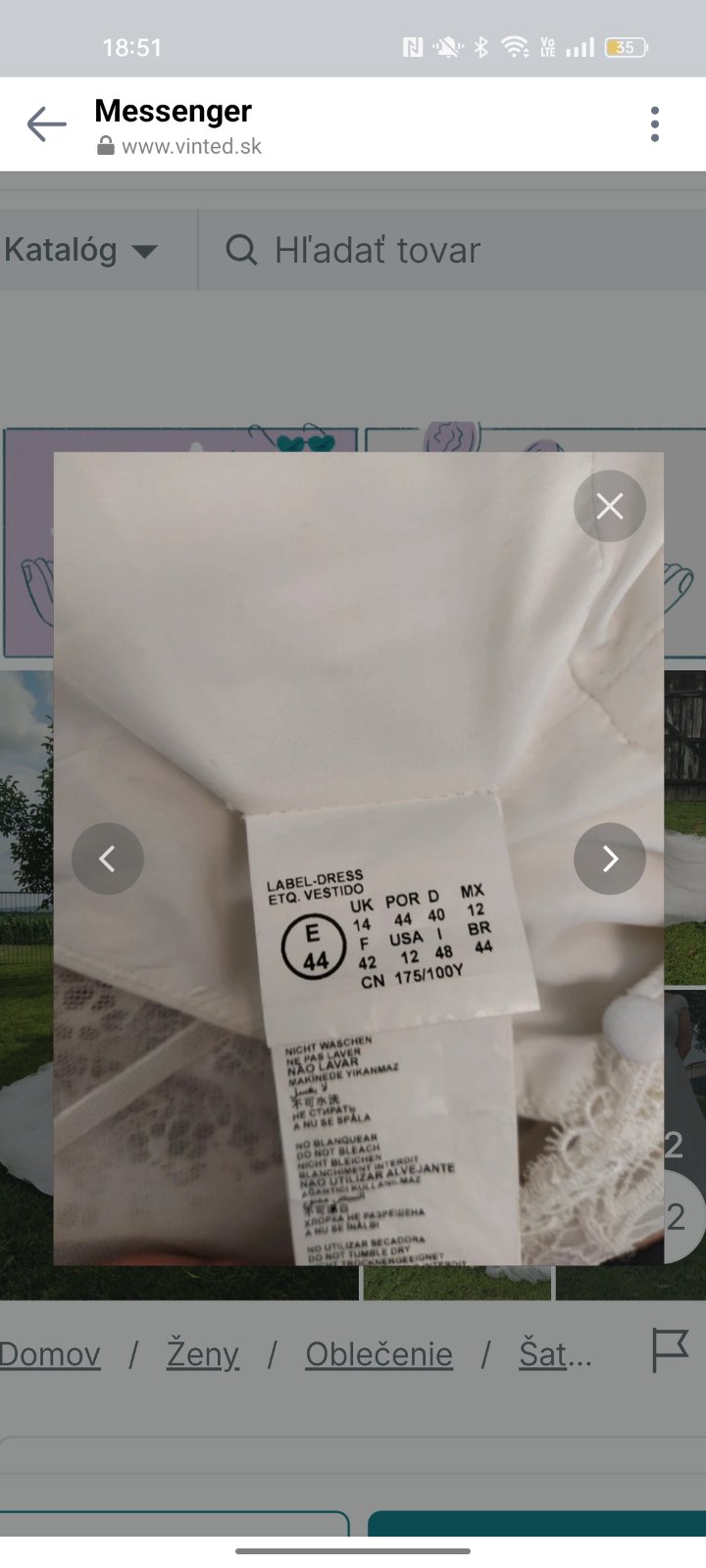Open the three-dot overflow menu

pyautogui.click(x=655, y=124)
